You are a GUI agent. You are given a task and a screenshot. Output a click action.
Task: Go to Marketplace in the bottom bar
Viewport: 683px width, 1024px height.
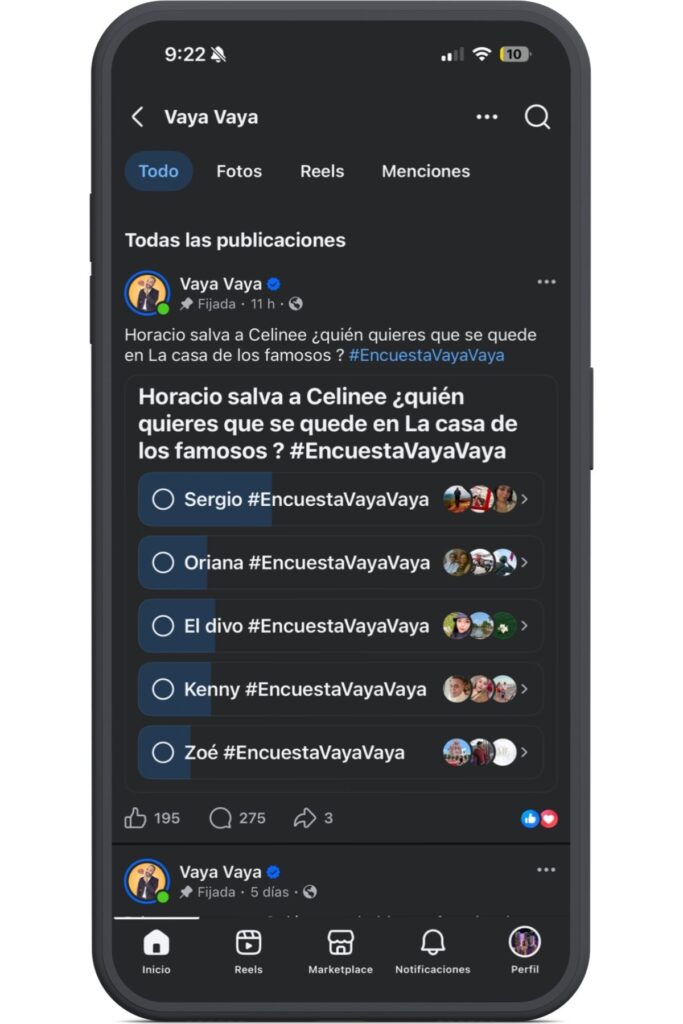[340, 951]
